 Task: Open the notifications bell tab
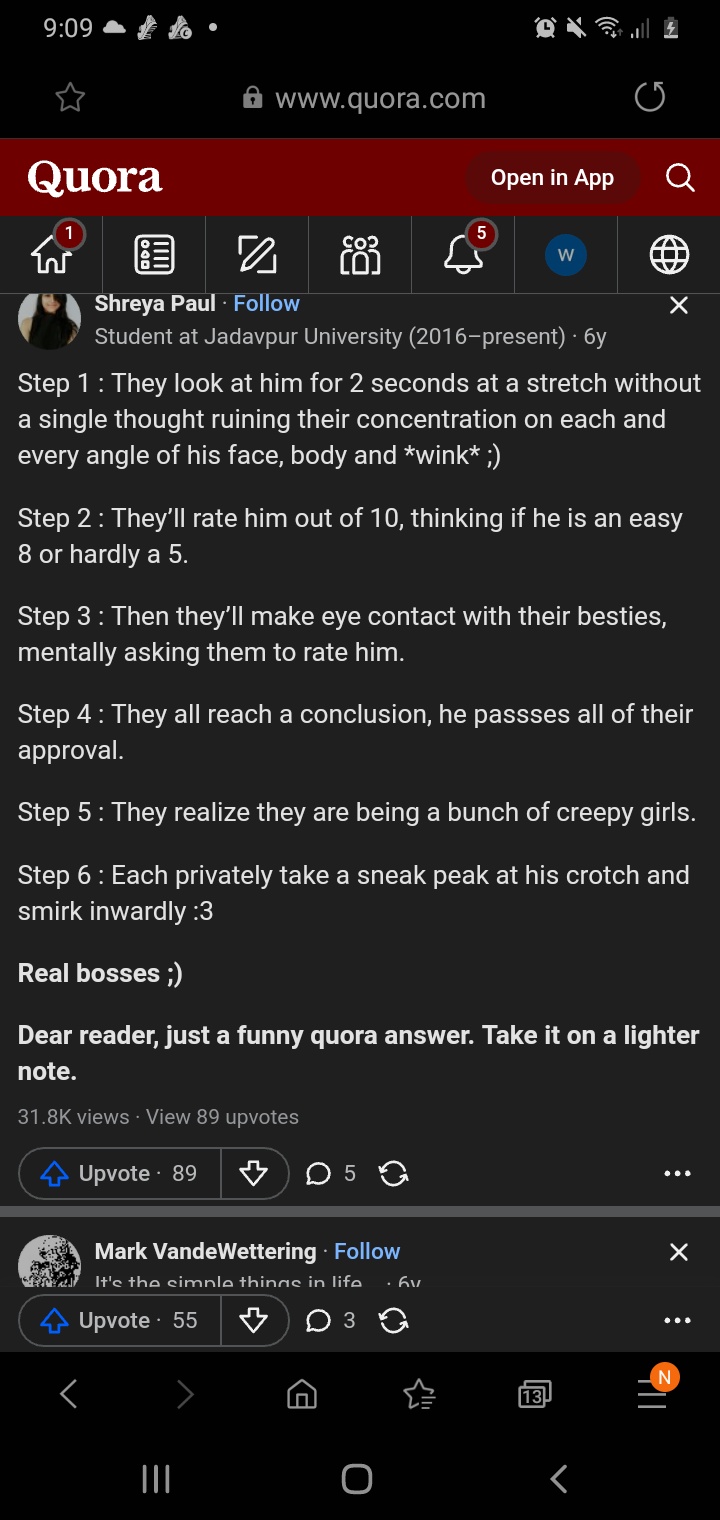click(x=462, y=254)
